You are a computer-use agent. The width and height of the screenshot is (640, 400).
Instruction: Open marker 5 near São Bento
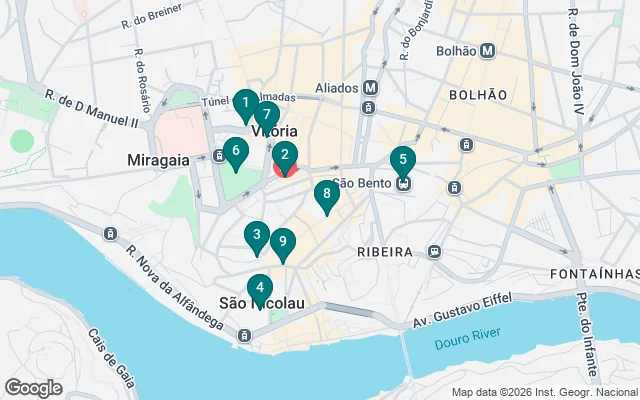pos(402,160)
